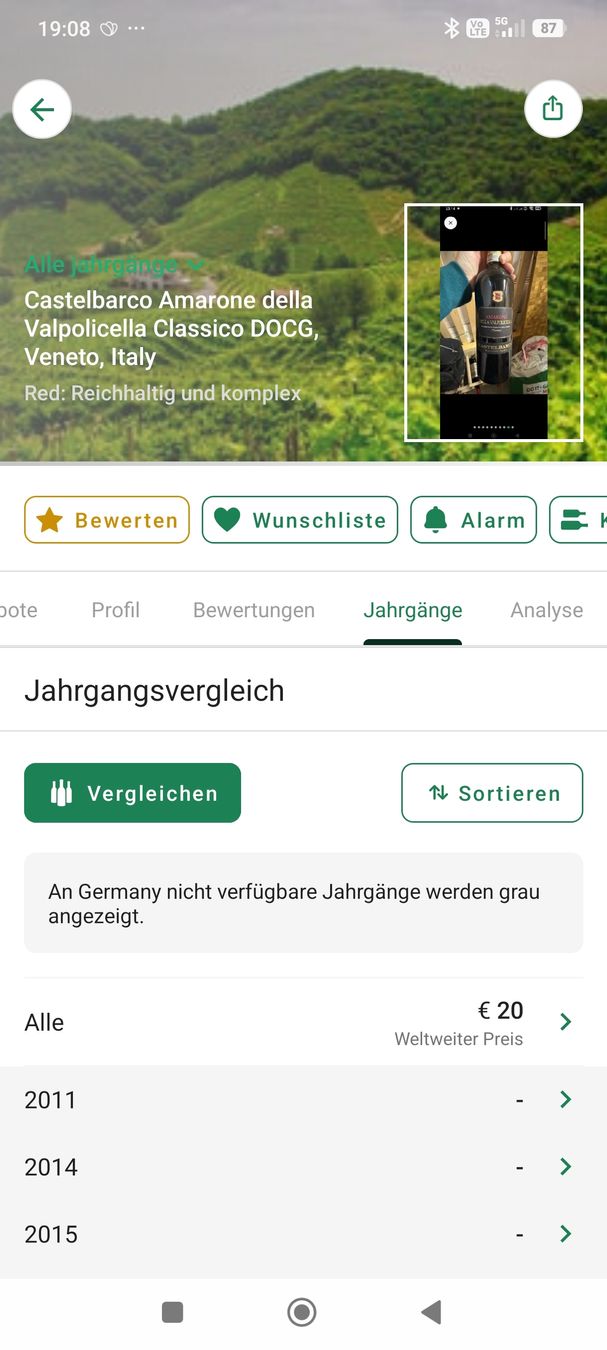Set a price Alarm
This screenshot has height=1350, width=607.
pyautogui.click(x=474, y=520)
